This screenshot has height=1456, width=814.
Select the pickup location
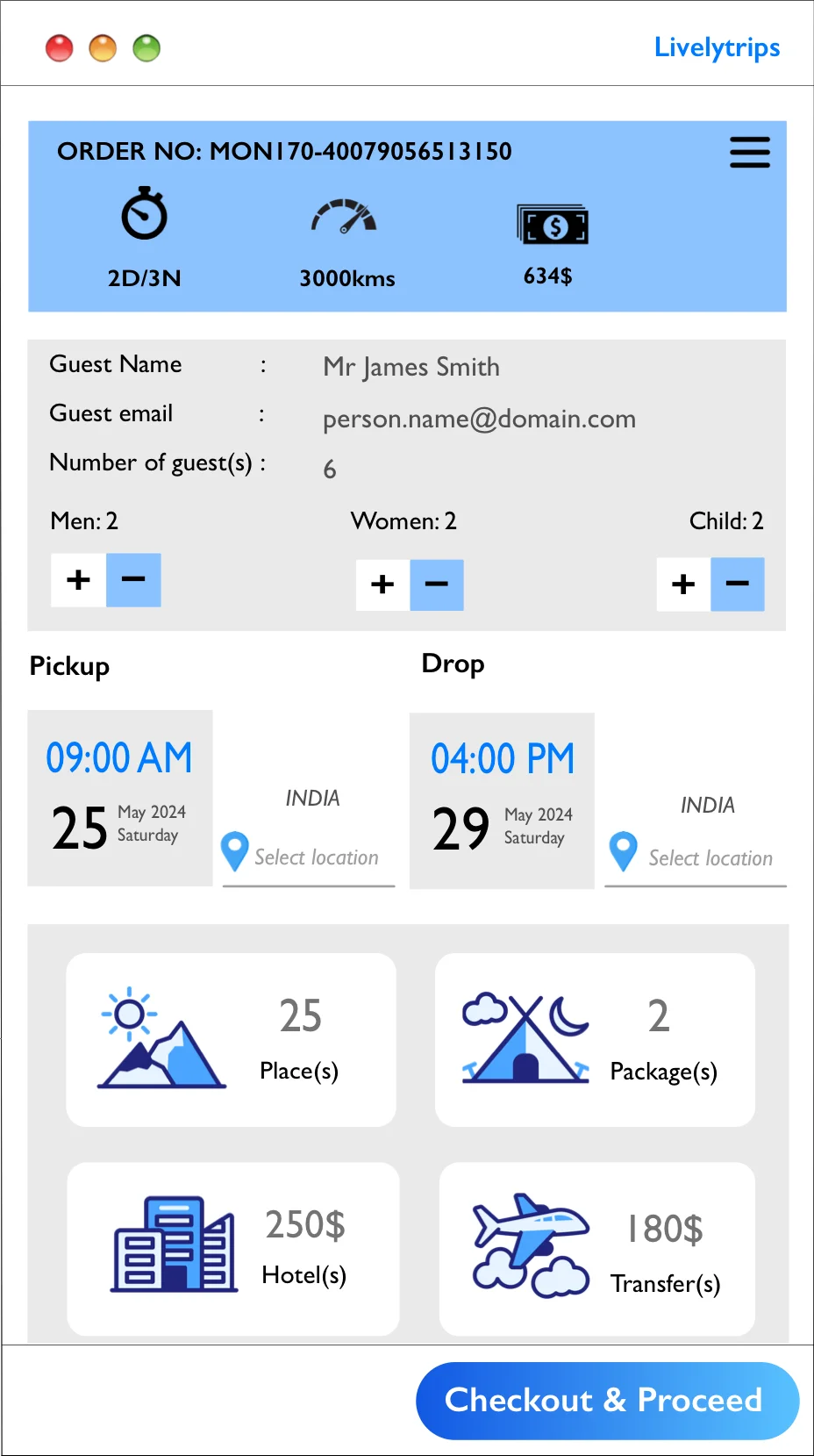316,857
